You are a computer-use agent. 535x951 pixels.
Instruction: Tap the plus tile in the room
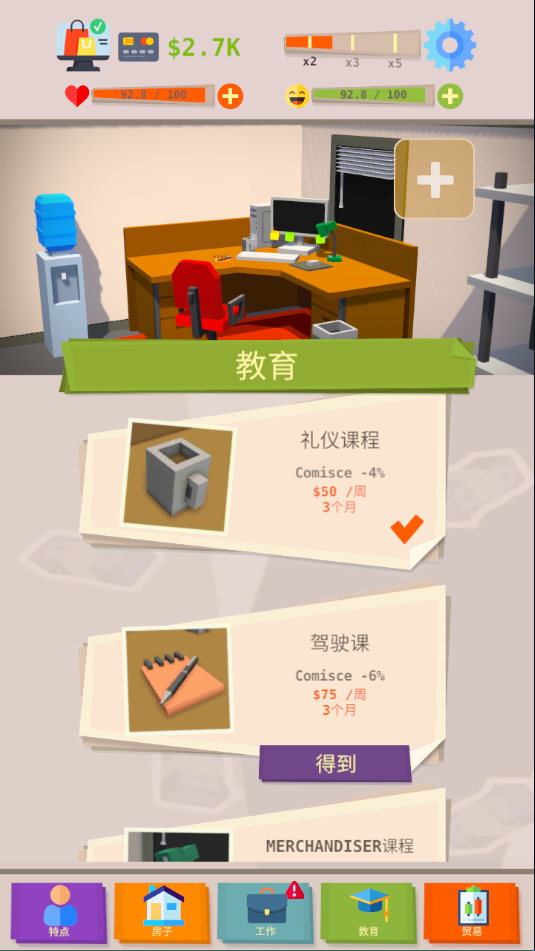coord(434,179)
